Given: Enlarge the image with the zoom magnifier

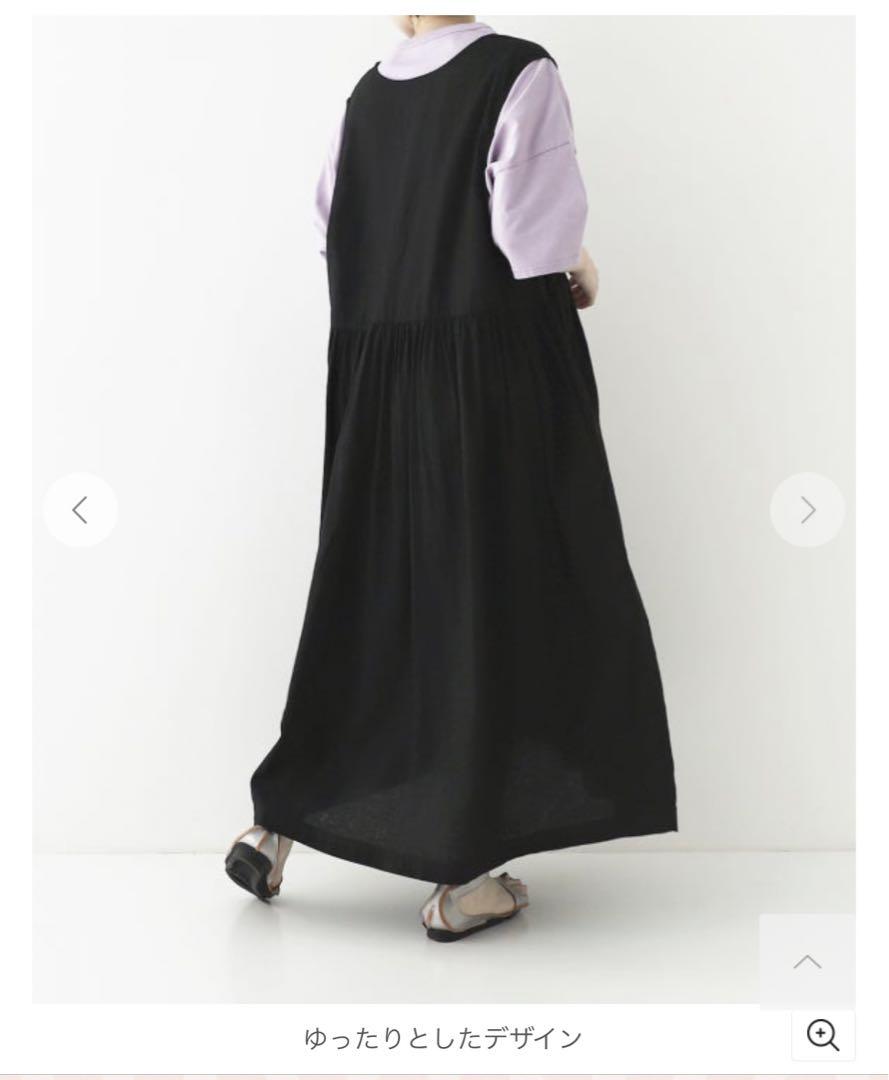Looking at the screenshot, I should (822, 1036).
